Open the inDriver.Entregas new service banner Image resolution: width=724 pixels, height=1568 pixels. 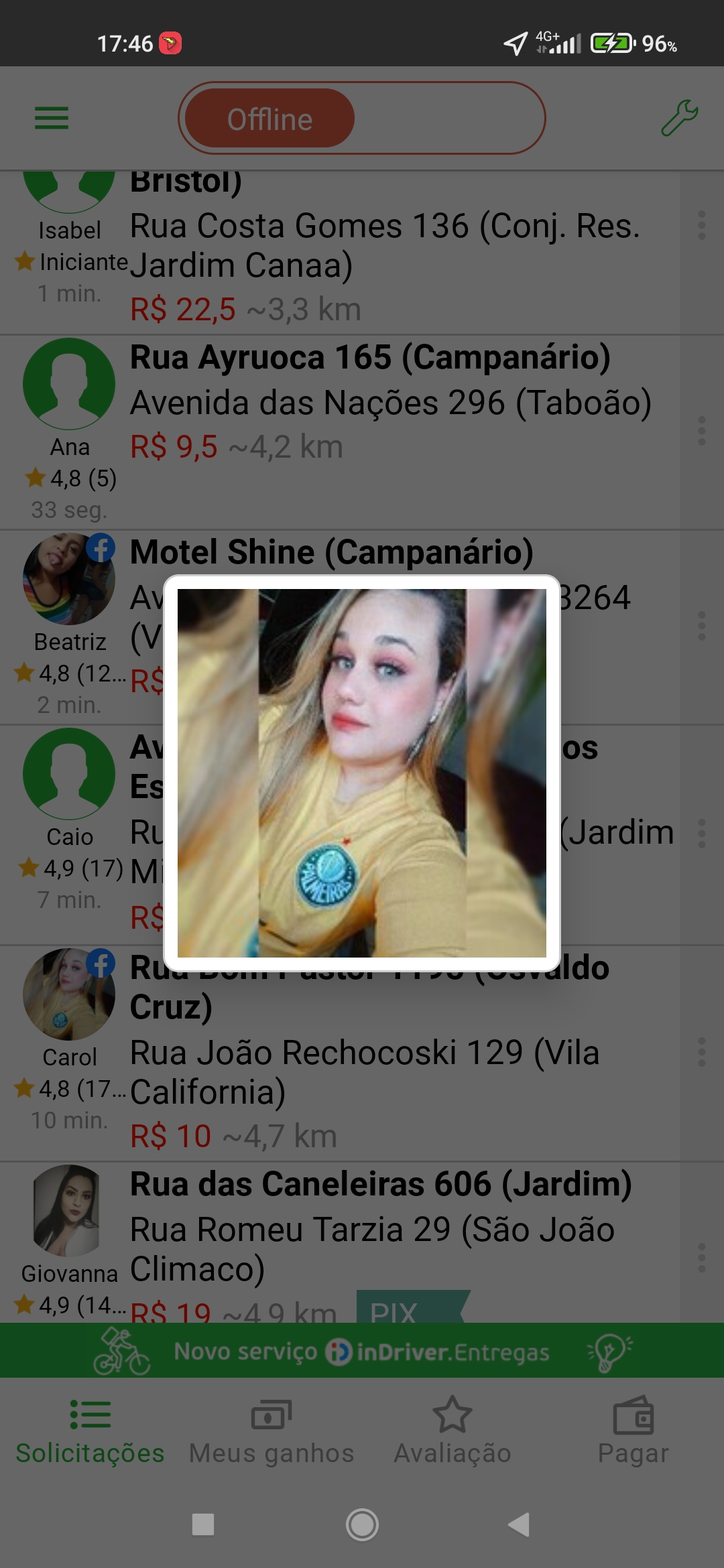[x=362, y=1352]
